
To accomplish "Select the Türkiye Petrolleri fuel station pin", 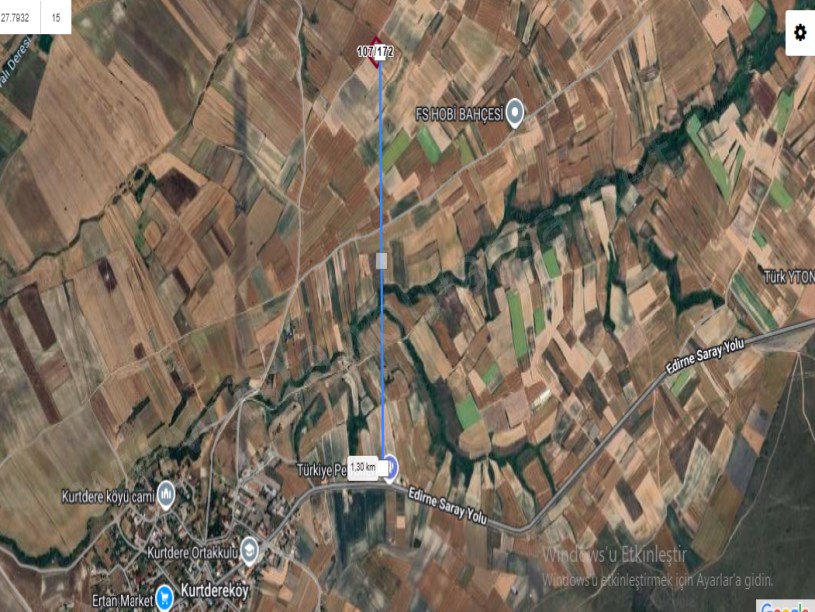I will click(x=392, y=466).
